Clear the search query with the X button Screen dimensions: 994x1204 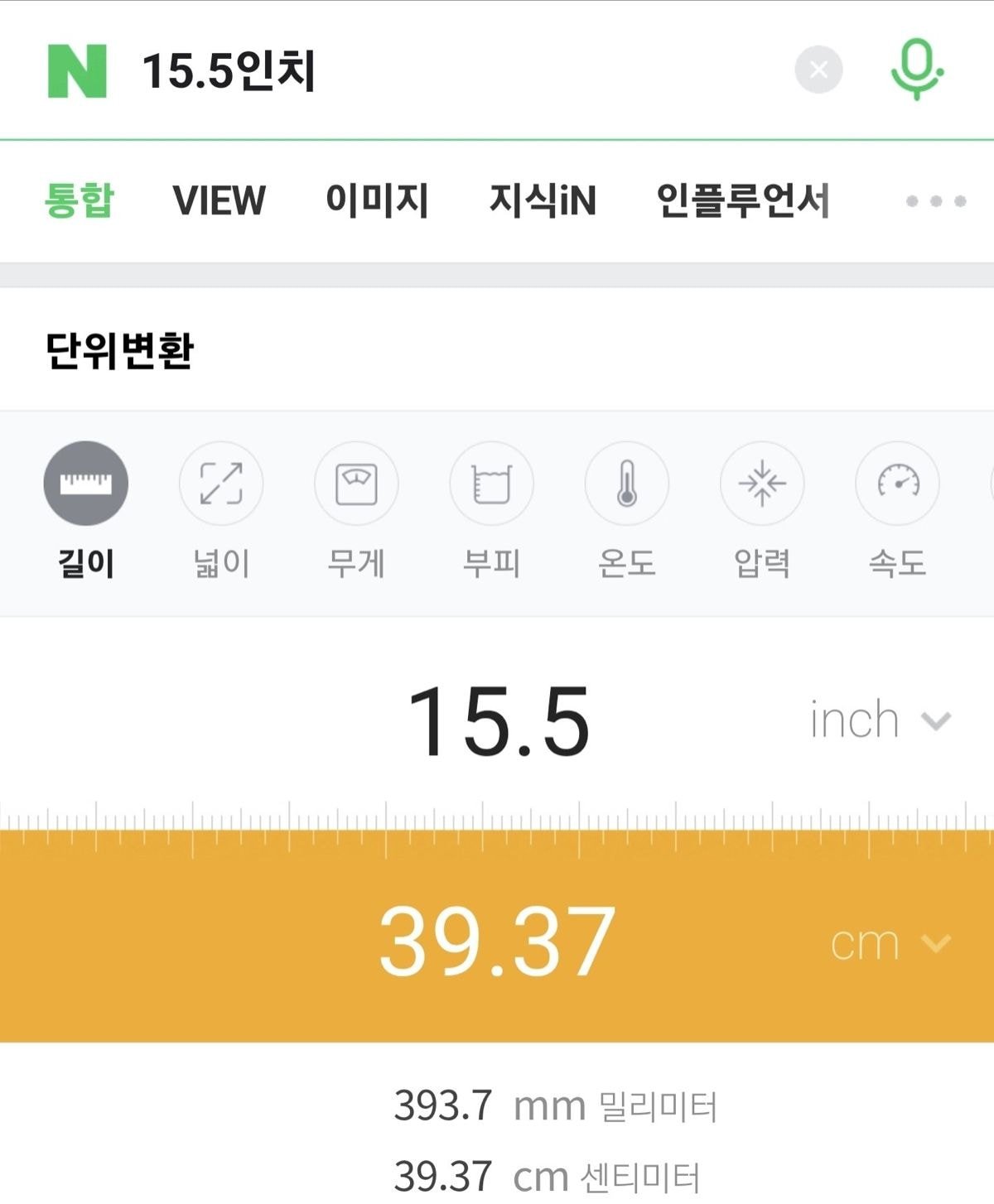point(818,70)
